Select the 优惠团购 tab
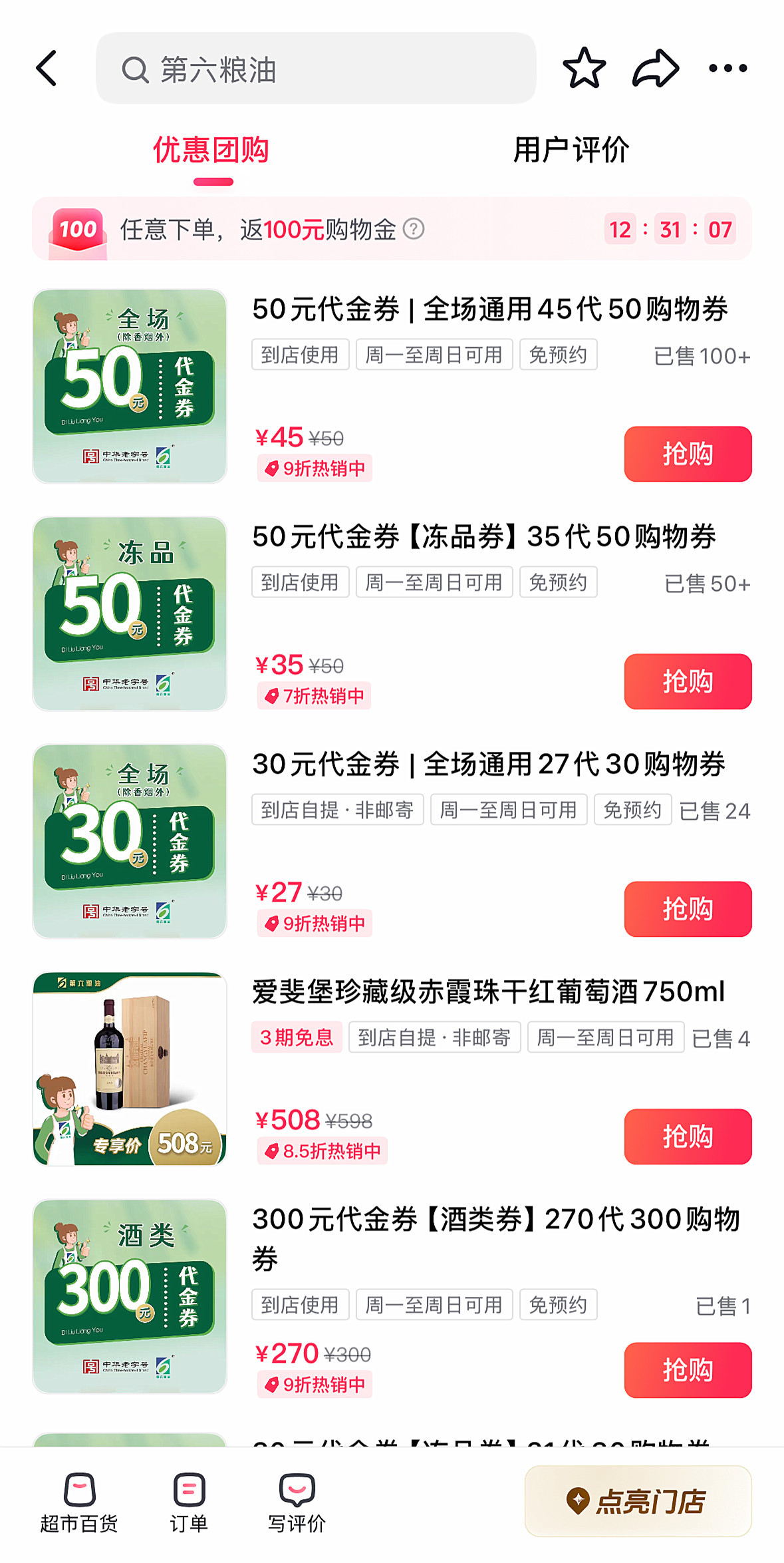The image size is (784, 1563). 211,150
